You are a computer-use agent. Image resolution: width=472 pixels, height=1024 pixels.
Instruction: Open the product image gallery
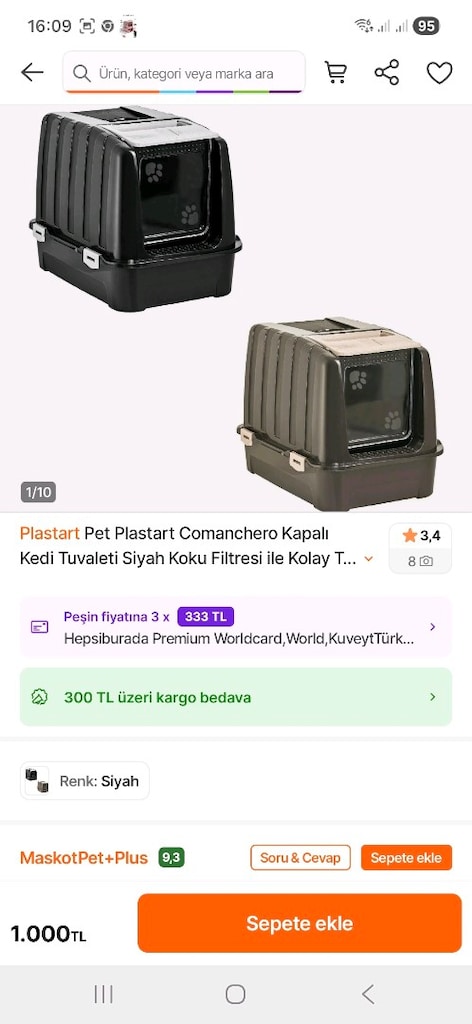[236, 308]
